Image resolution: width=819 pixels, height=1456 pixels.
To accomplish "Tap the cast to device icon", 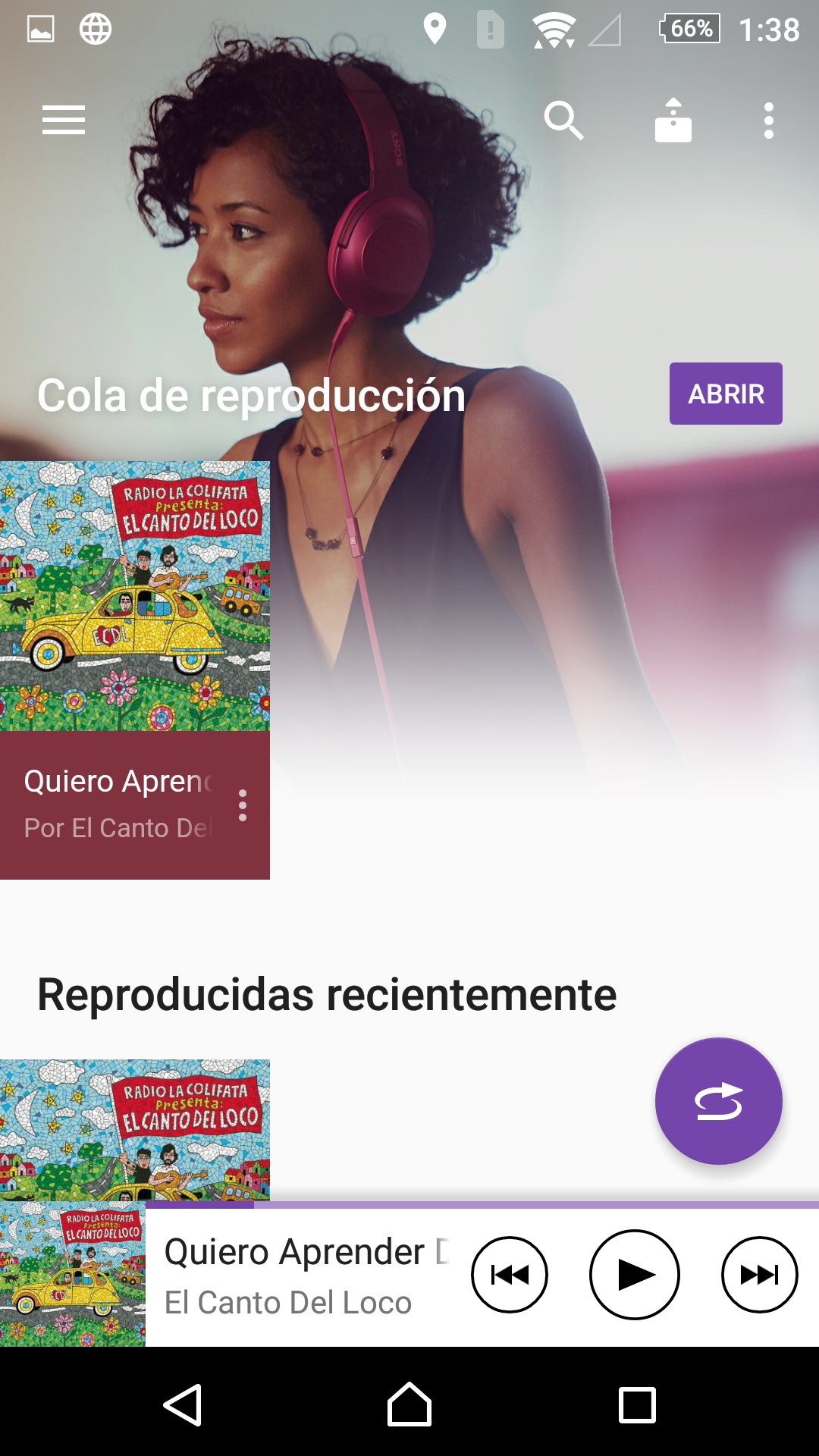I will tap(673, 121).
